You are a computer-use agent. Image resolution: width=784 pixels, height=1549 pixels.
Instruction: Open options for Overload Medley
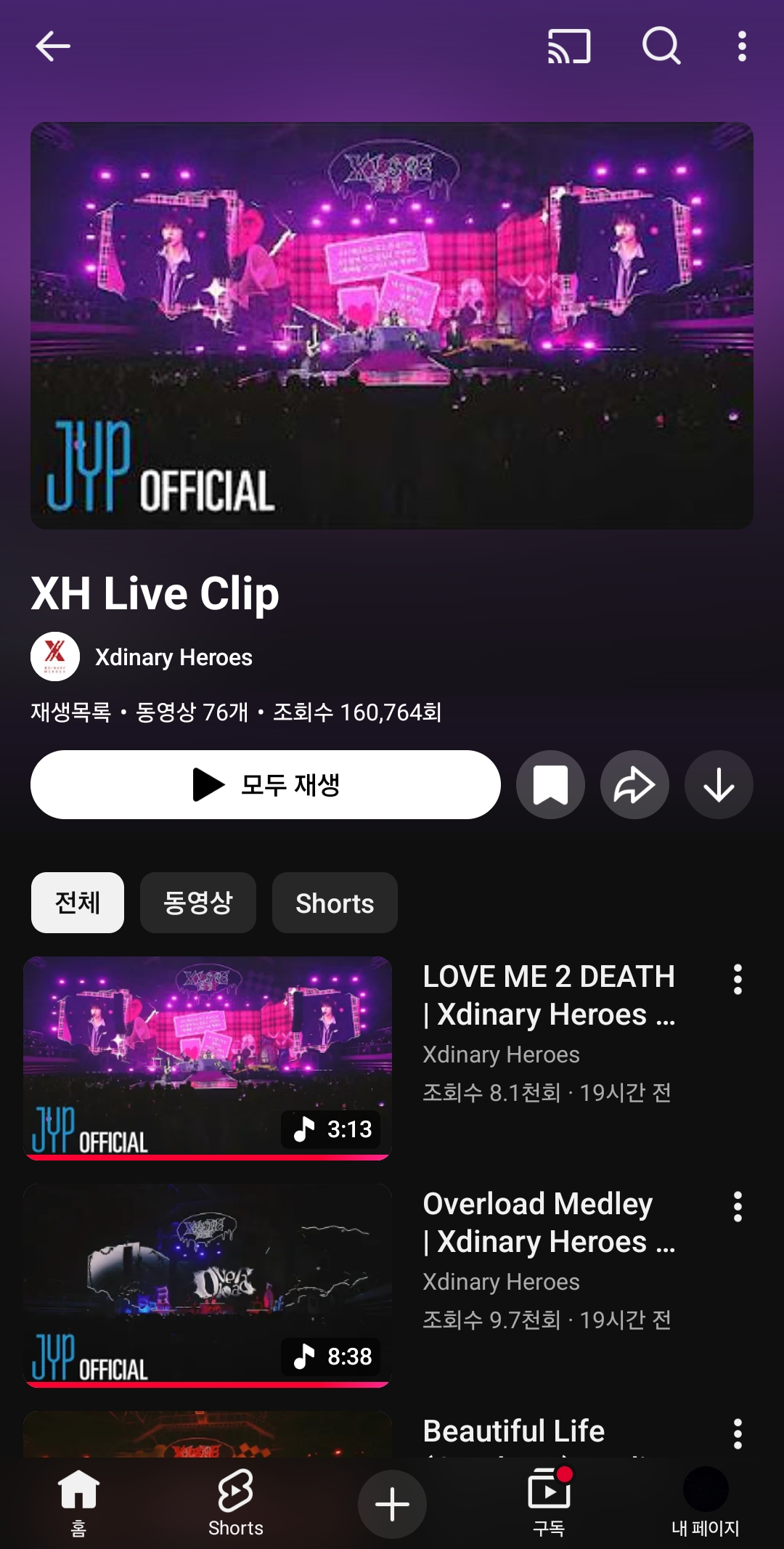point(738,1207)
